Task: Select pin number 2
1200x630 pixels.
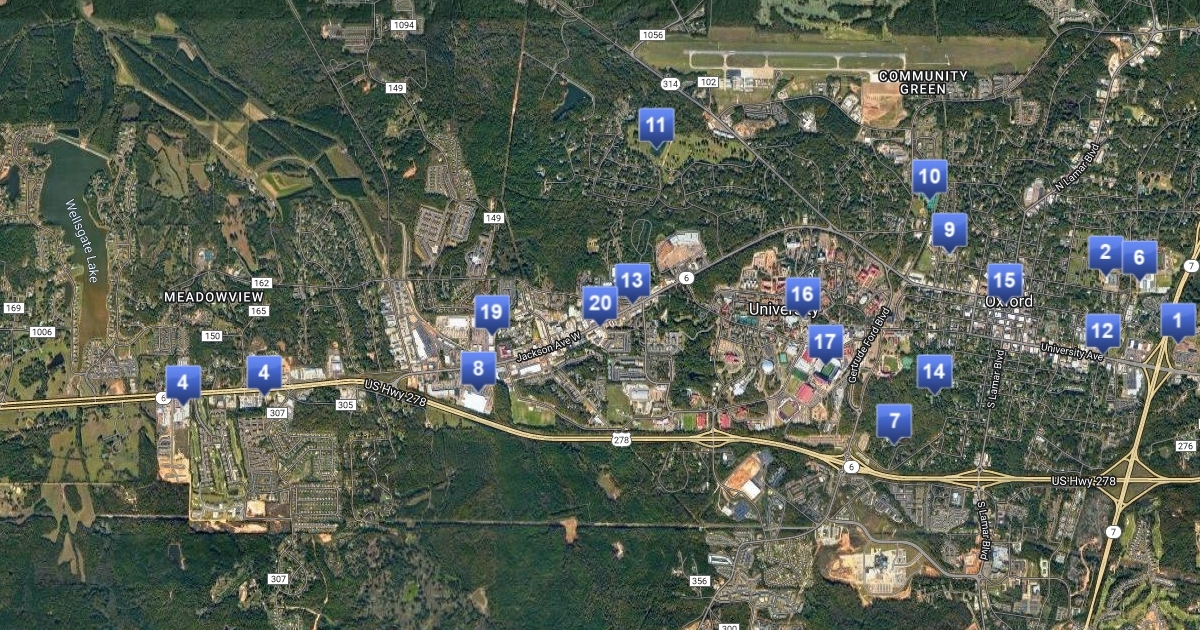Action: point(1105,254)
